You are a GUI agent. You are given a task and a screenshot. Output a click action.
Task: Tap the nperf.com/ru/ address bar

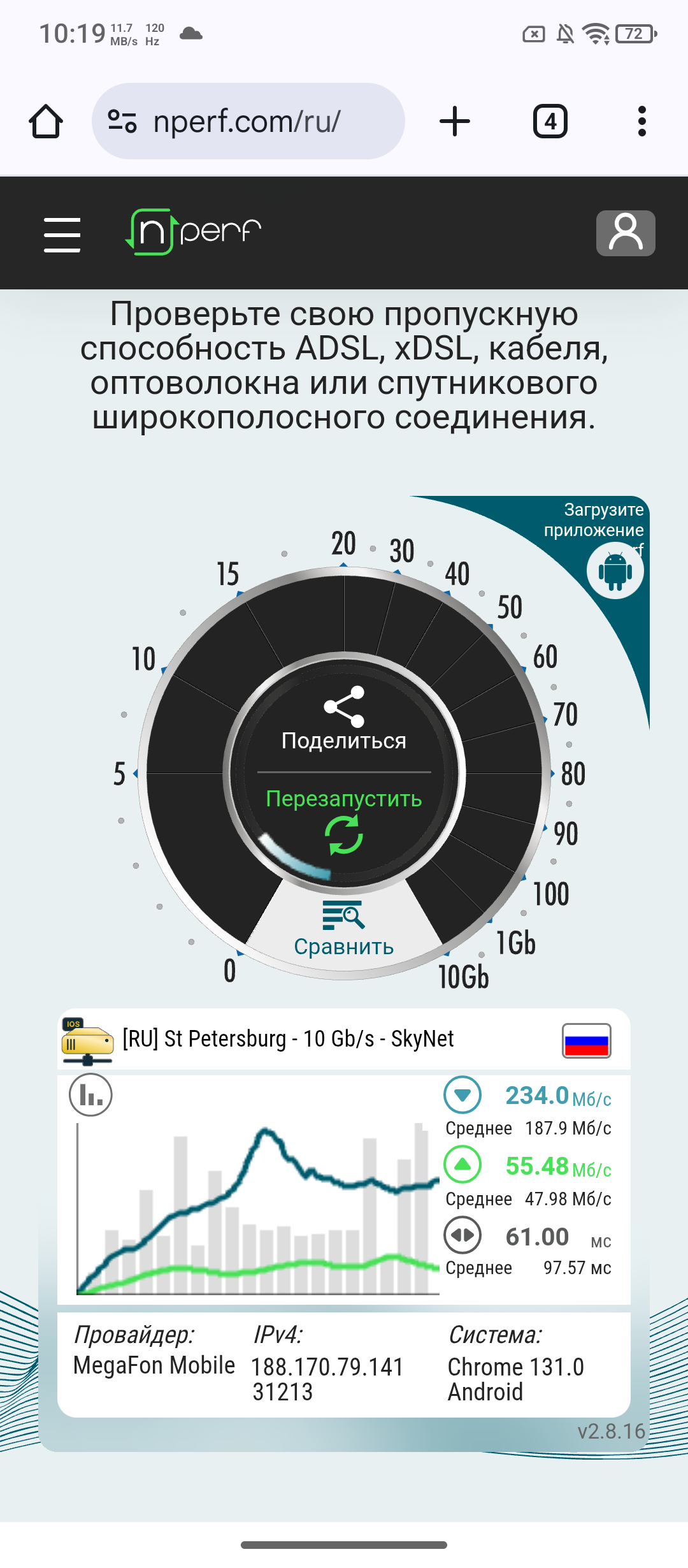(x=248, y=121)
